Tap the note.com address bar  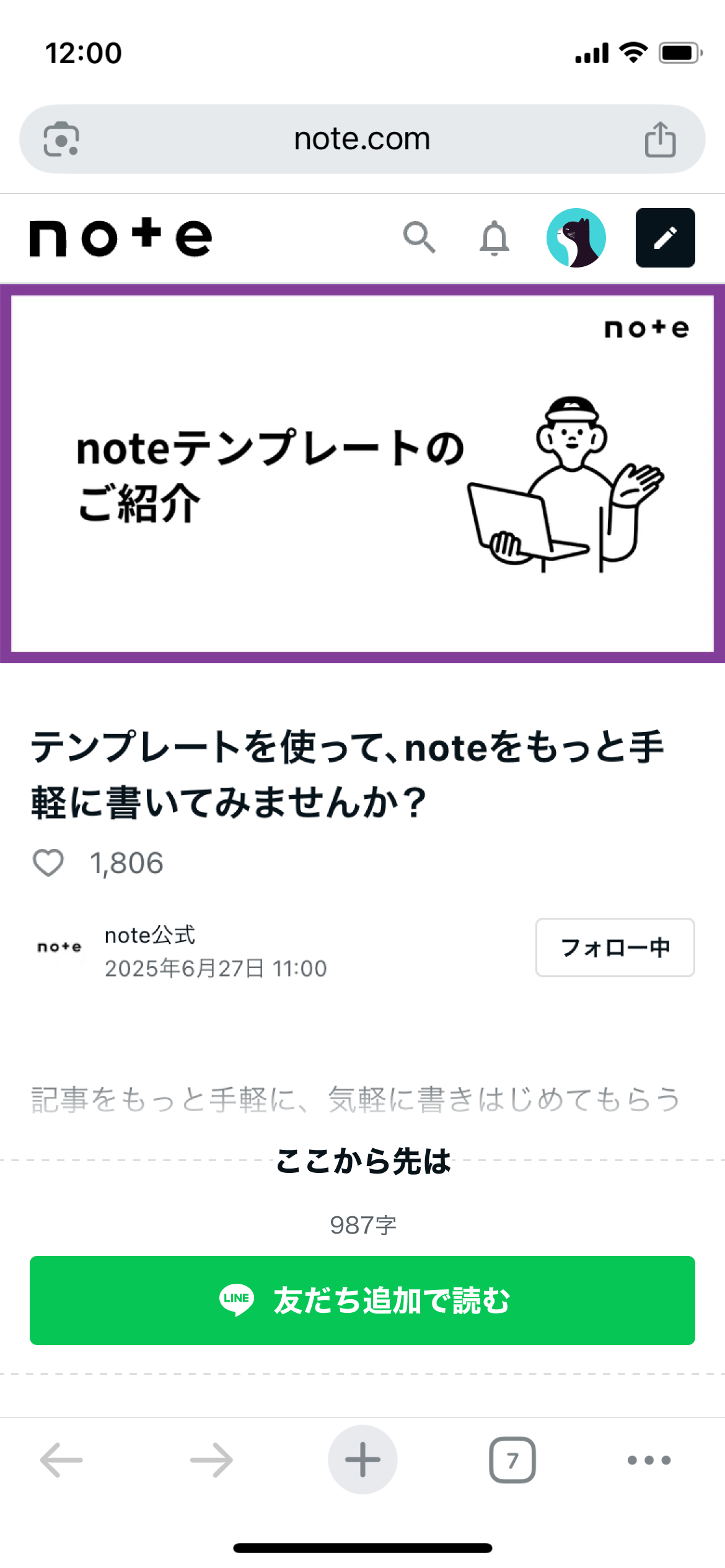362,139
